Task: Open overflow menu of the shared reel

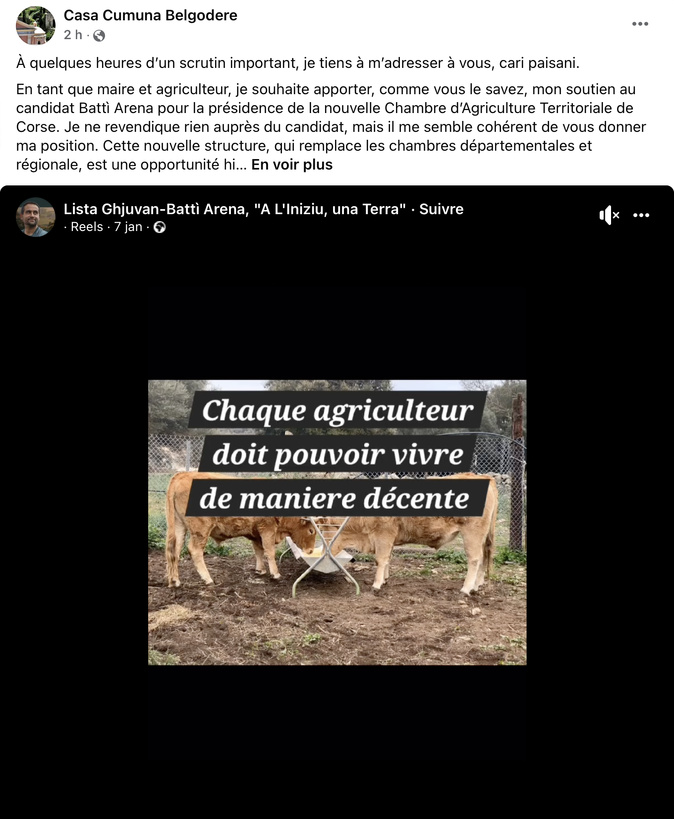Action: coord(642,215)
